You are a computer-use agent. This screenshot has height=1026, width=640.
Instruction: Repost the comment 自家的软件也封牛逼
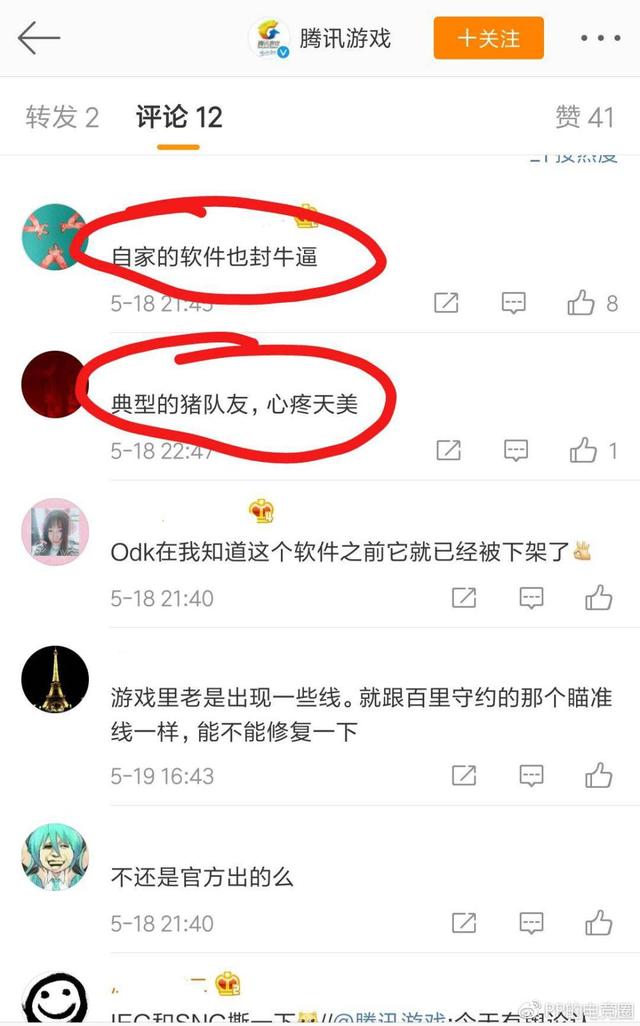[447, 303]
